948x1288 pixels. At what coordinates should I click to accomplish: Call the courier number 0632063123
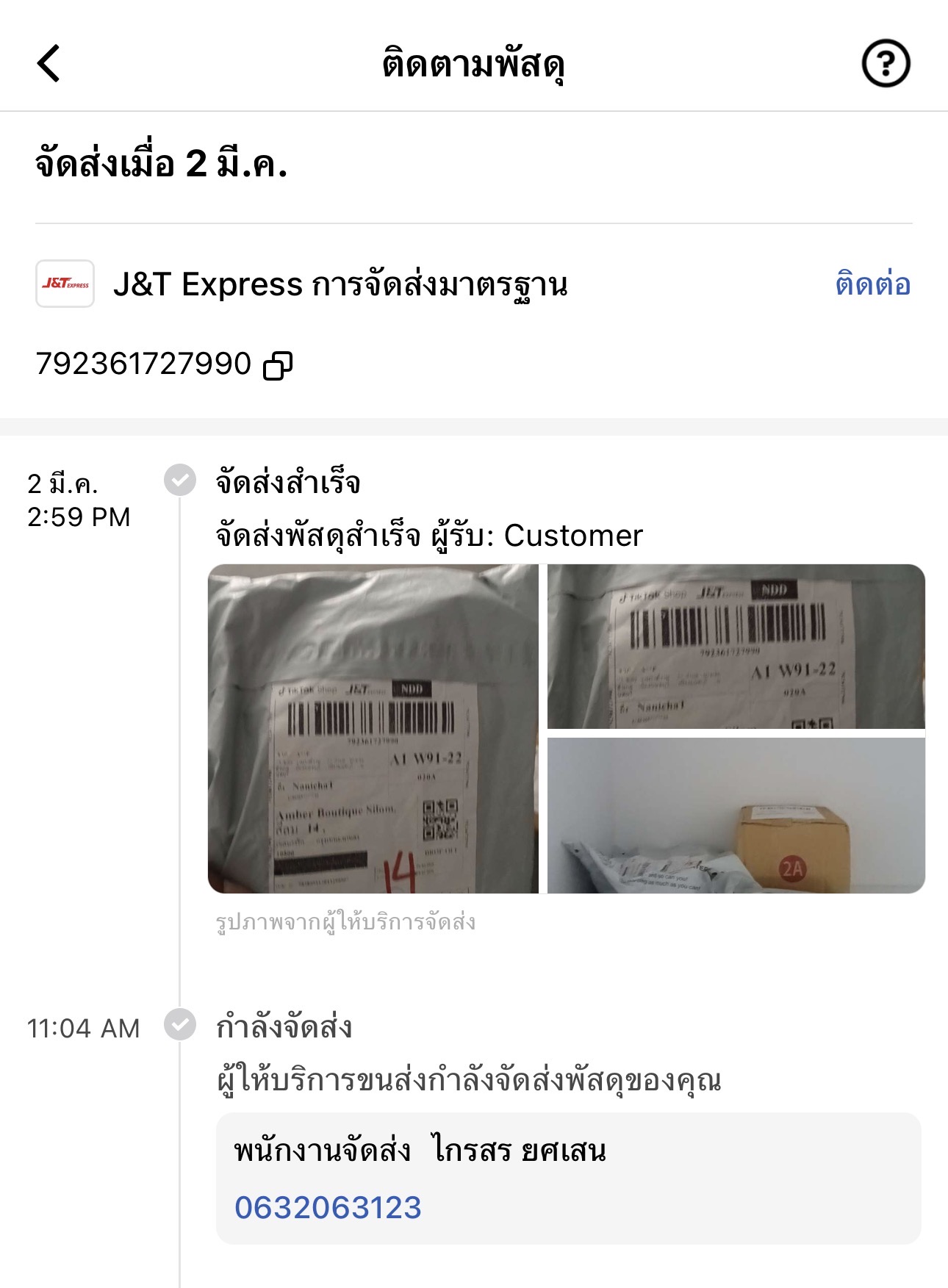pyautogui.click(x=328, y=1207)
